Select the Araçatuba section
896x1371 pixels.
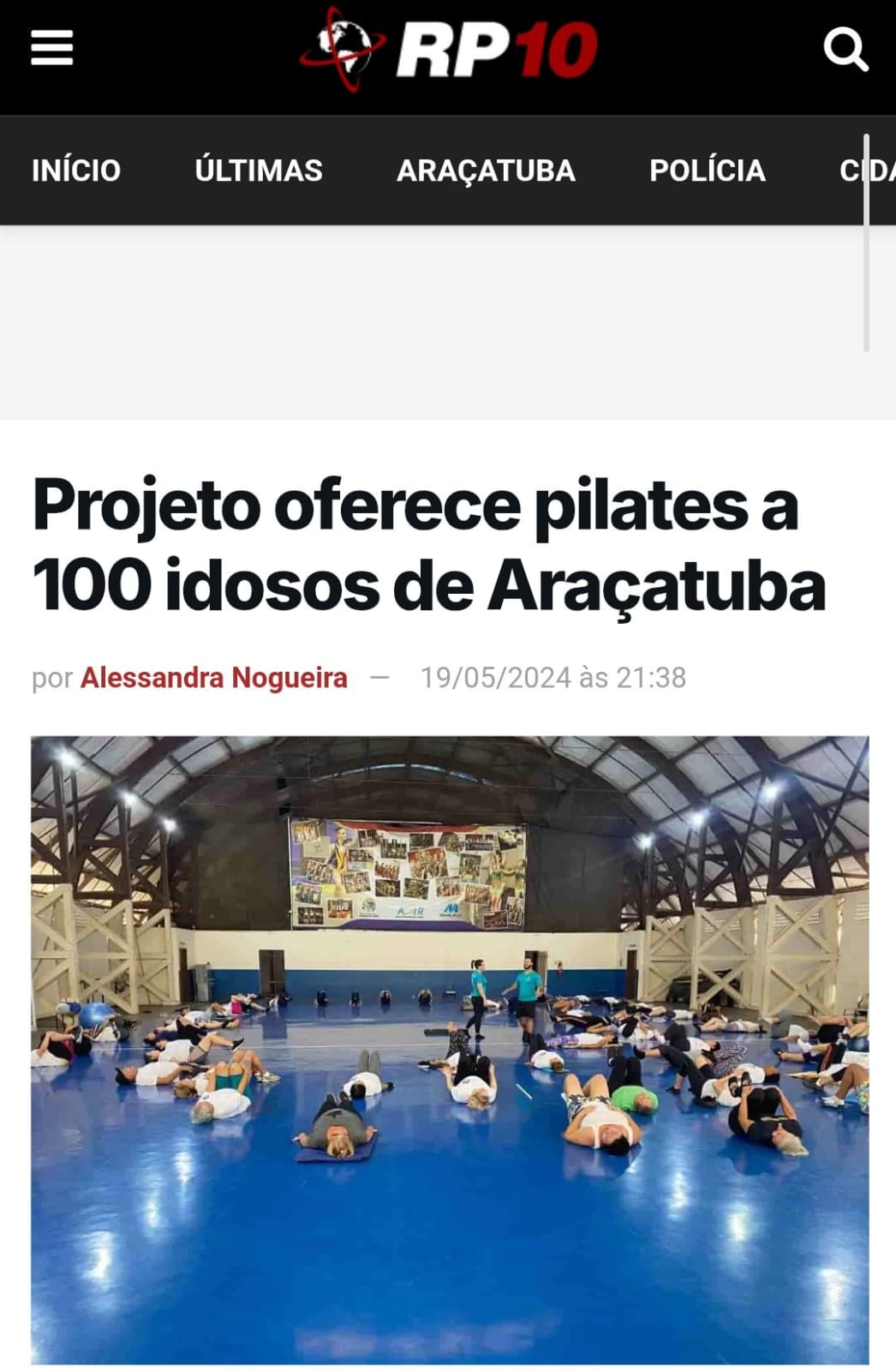(x=486, y=171)
